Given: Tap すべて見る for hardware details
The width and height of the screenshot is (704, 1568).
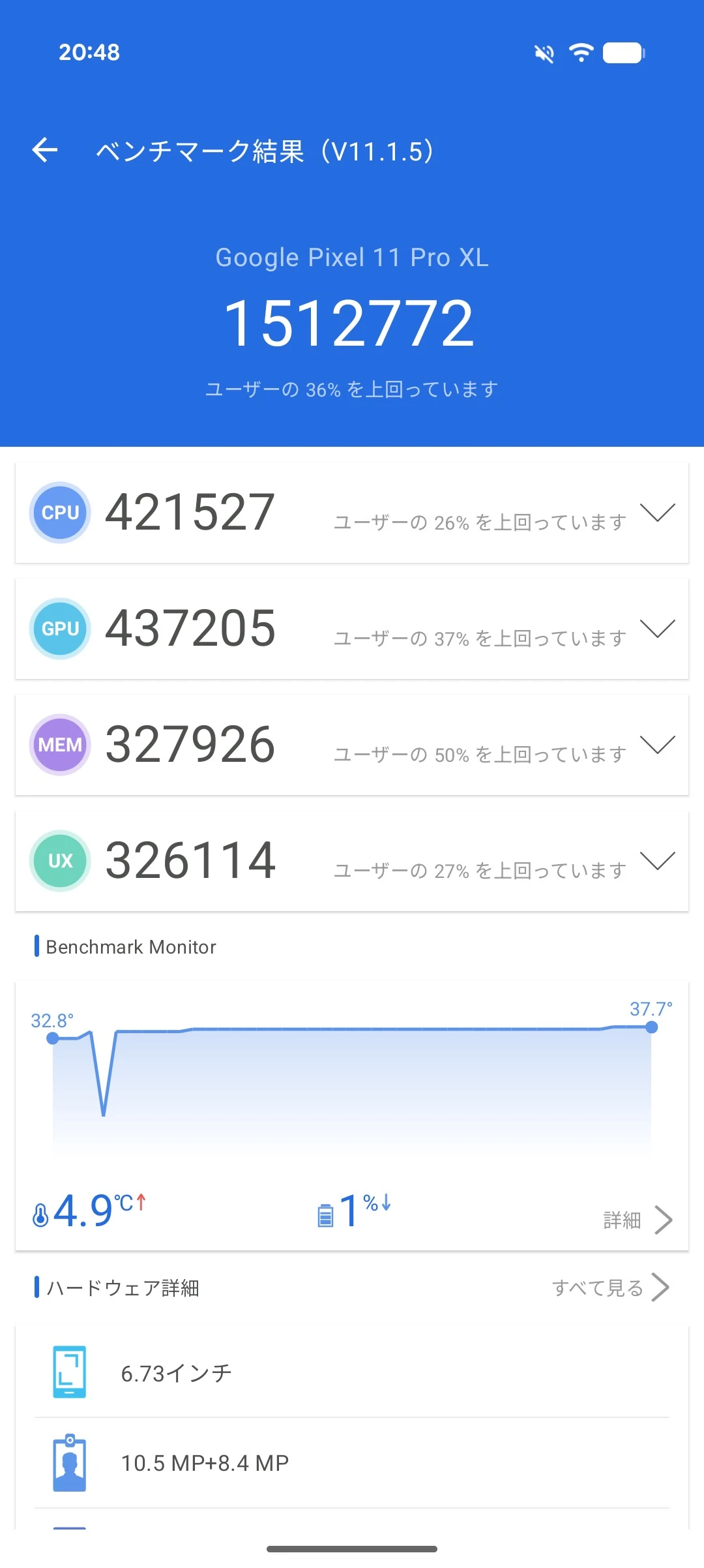Looking at the screenshot, I should tap(611, 1288).
